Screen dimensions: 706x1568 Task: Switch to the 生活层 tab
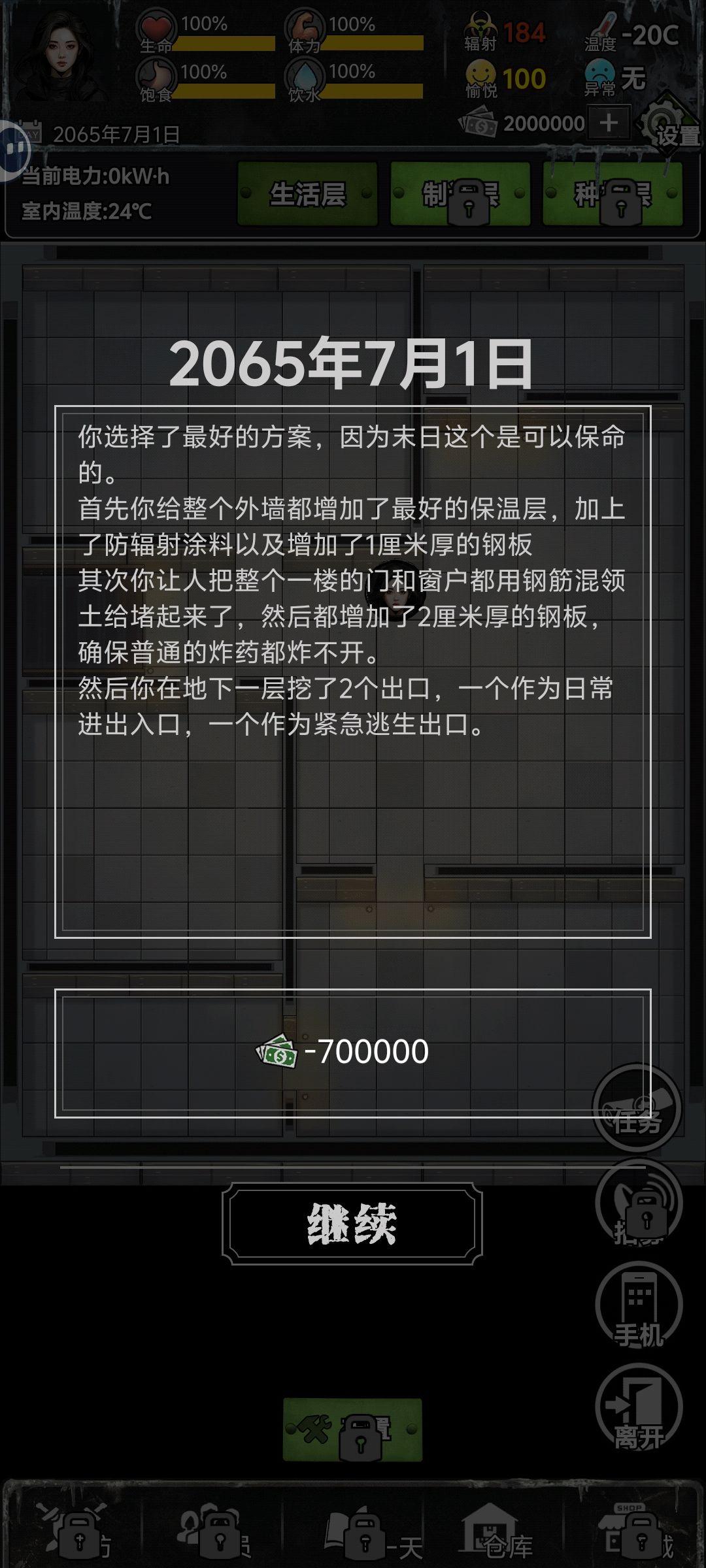pos(307,194)
